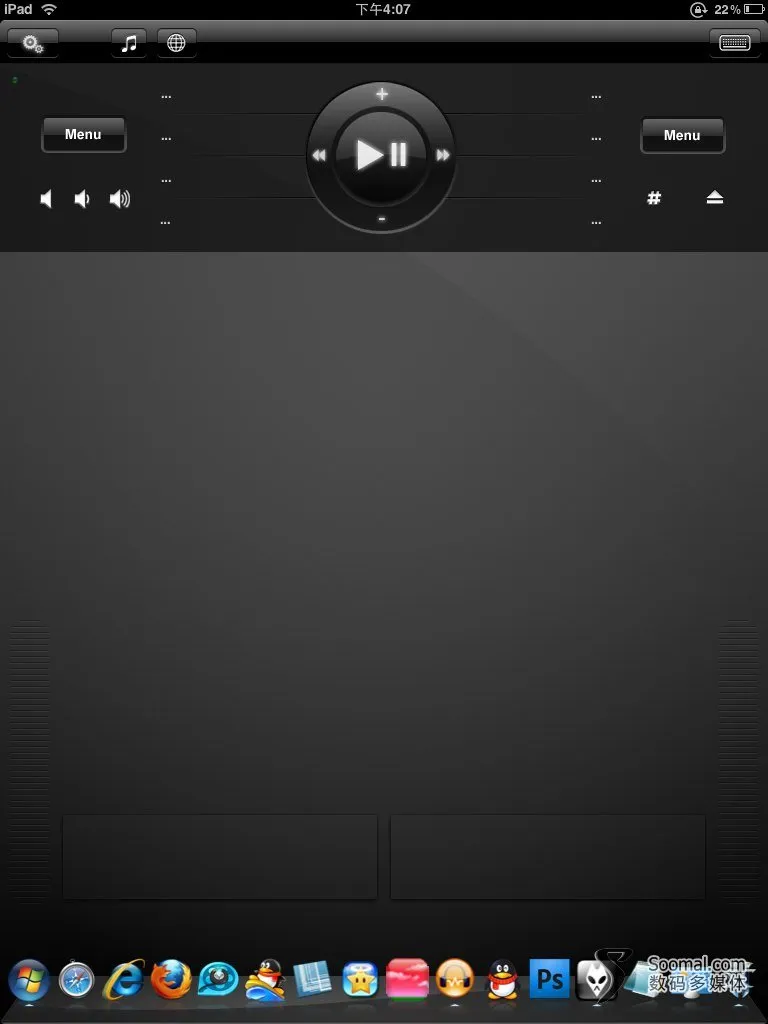Launch Firefox from the dock
The height and width of the screenshot is (1024, 768).
[x=172, y=979]
